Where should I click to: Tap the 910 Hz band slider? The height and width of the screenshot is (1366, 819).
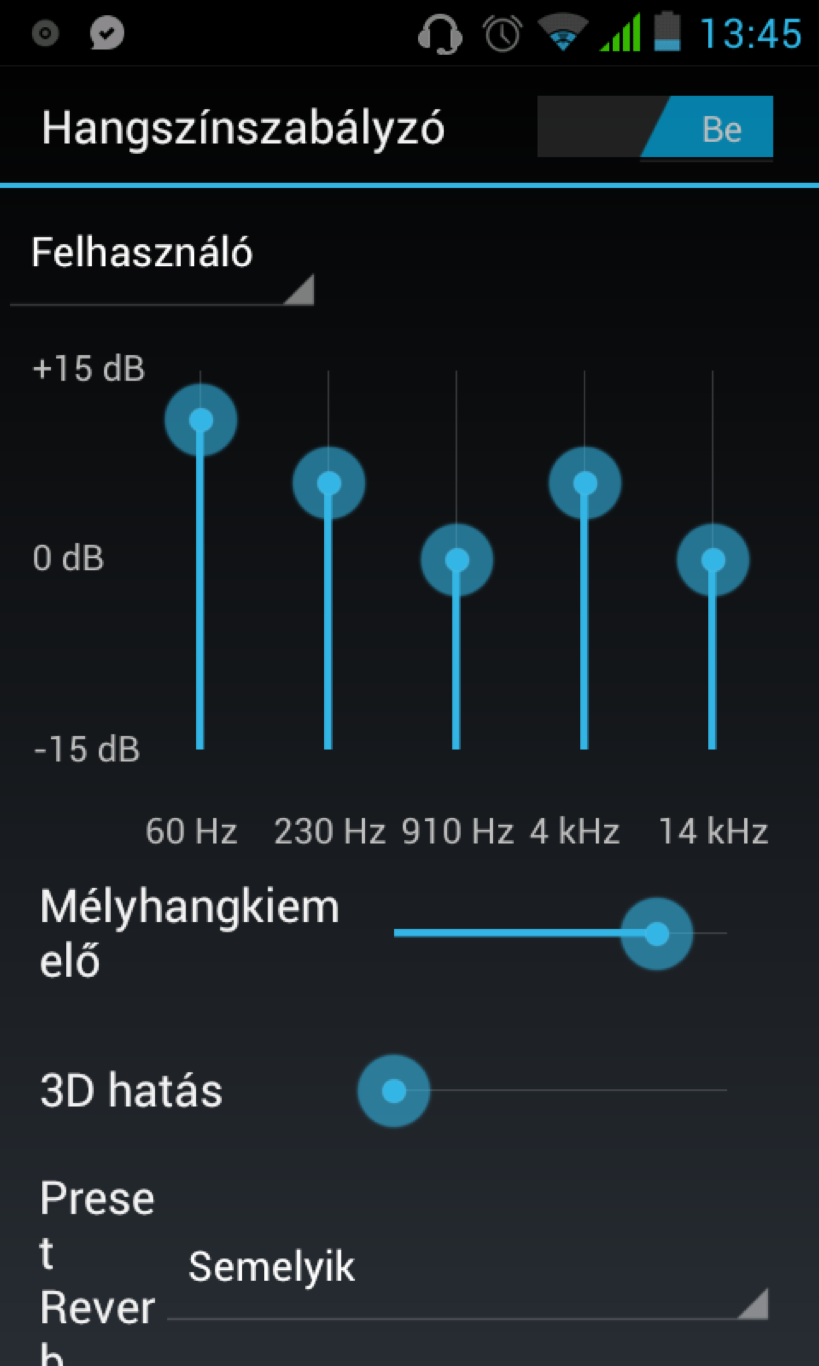tap(457, 561)
